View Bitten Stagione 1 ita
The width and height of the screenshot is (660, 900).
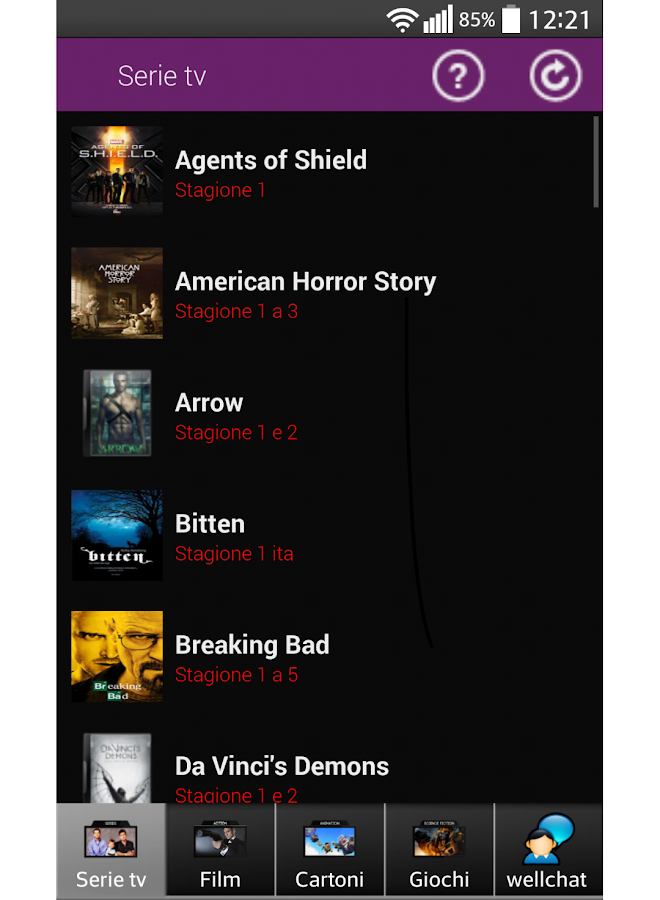pyautogui.click(x=234, y=537)
